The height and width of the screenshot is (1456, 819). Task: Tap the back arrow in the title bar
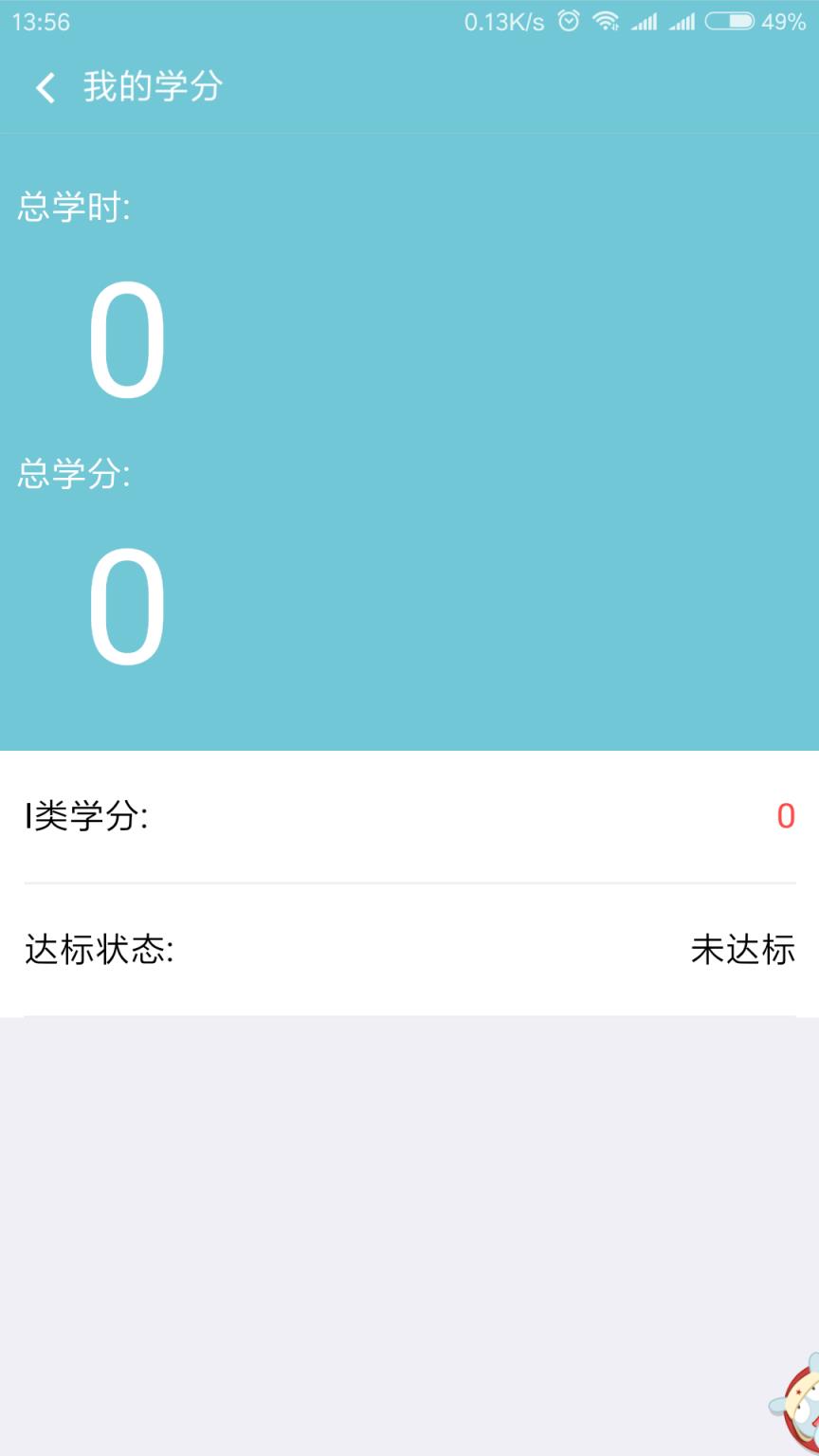point(45,86)
